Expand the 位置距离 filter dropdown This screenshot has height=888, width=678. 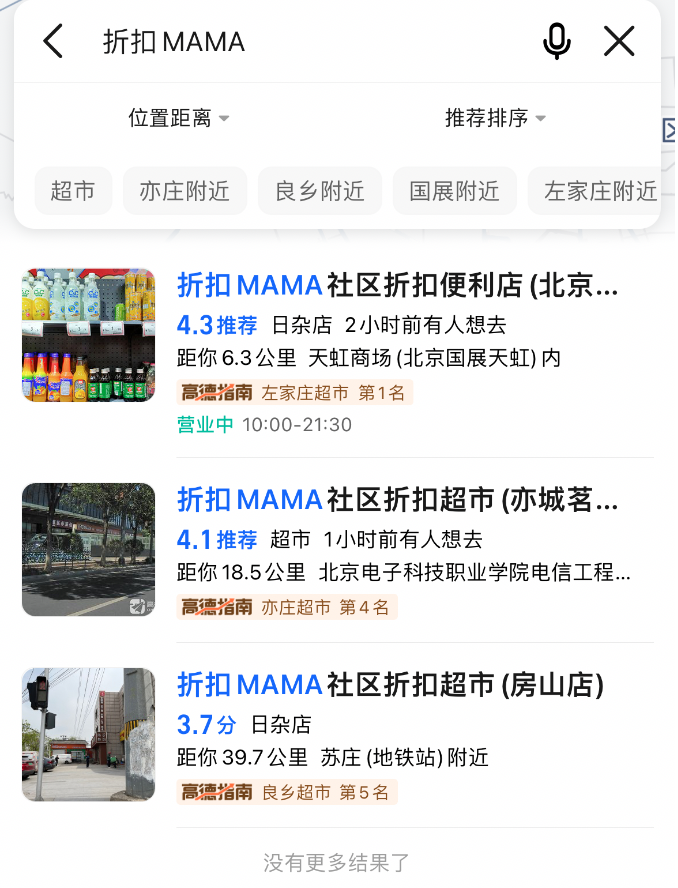click(178, 118)
